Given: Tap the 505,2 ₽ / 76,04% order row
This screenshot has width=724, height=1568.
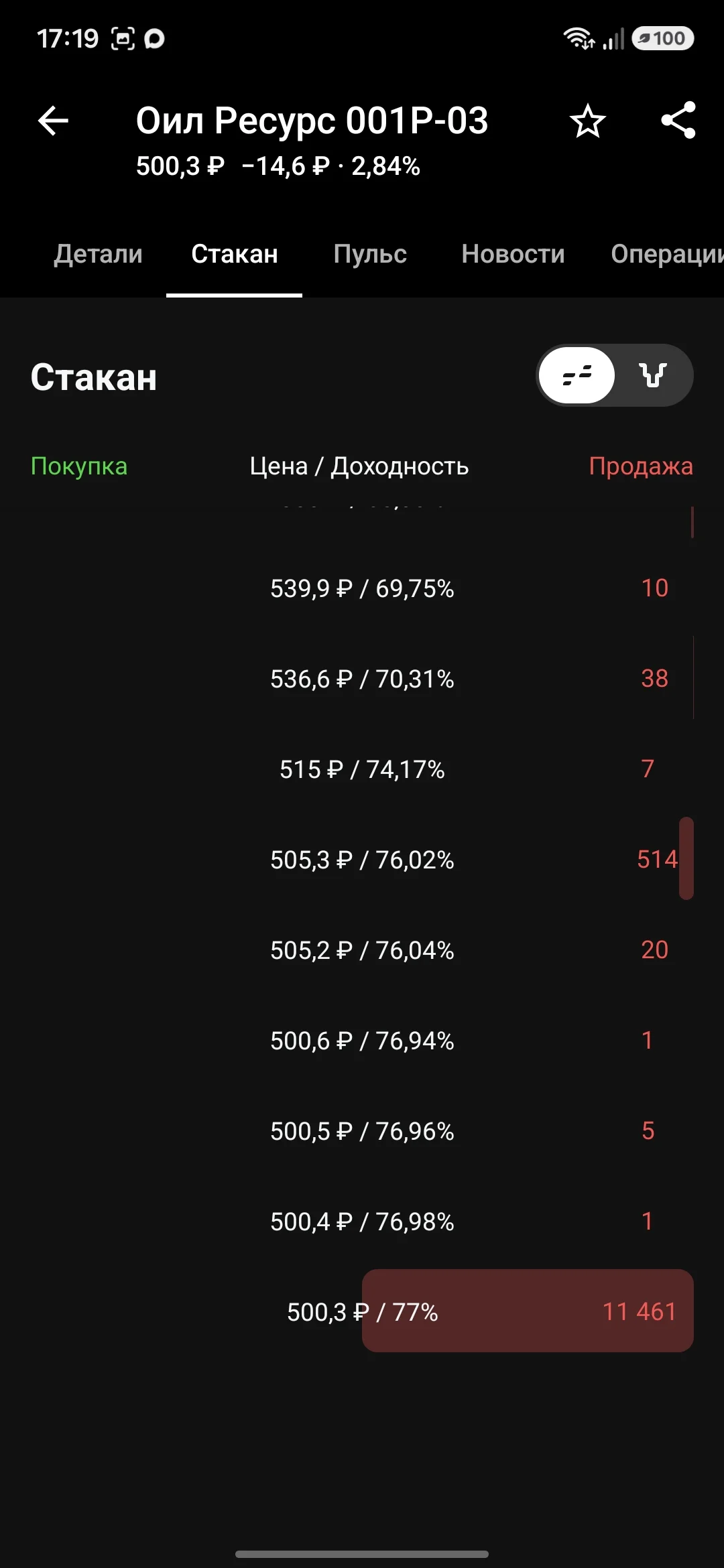Looking at the screenshot, I should [362, 950].
